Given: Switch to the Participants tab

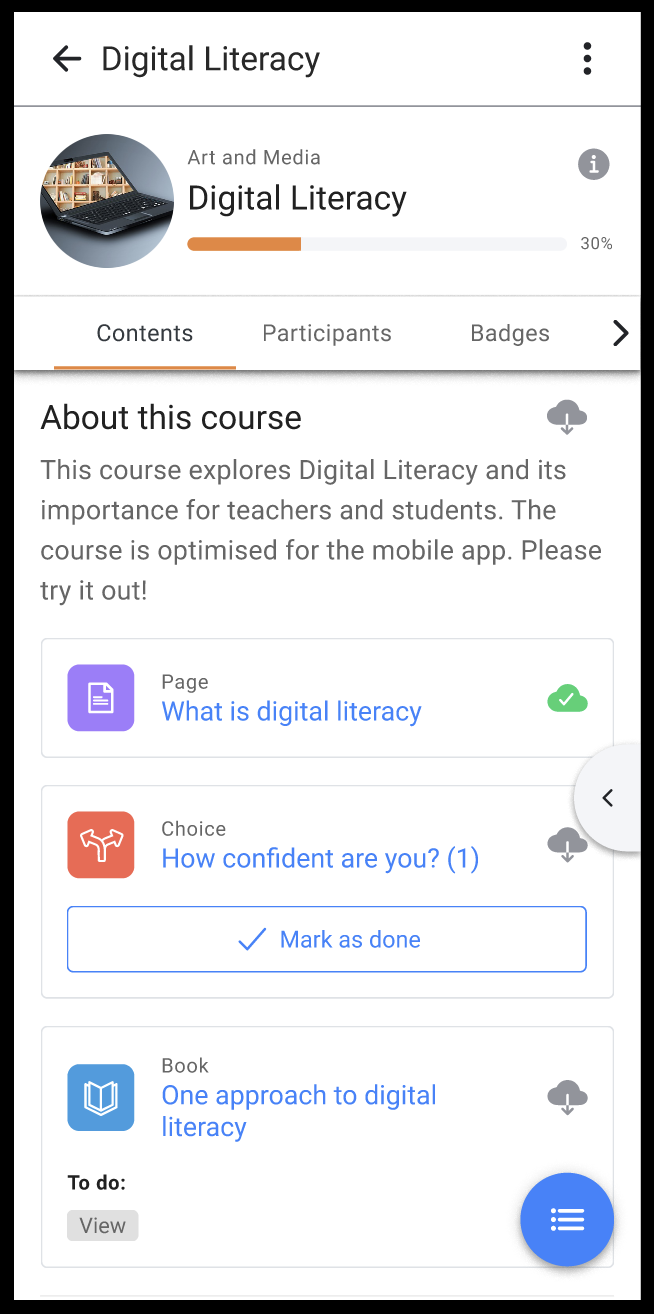Looking at the screenshot, I should pos(327,333).
